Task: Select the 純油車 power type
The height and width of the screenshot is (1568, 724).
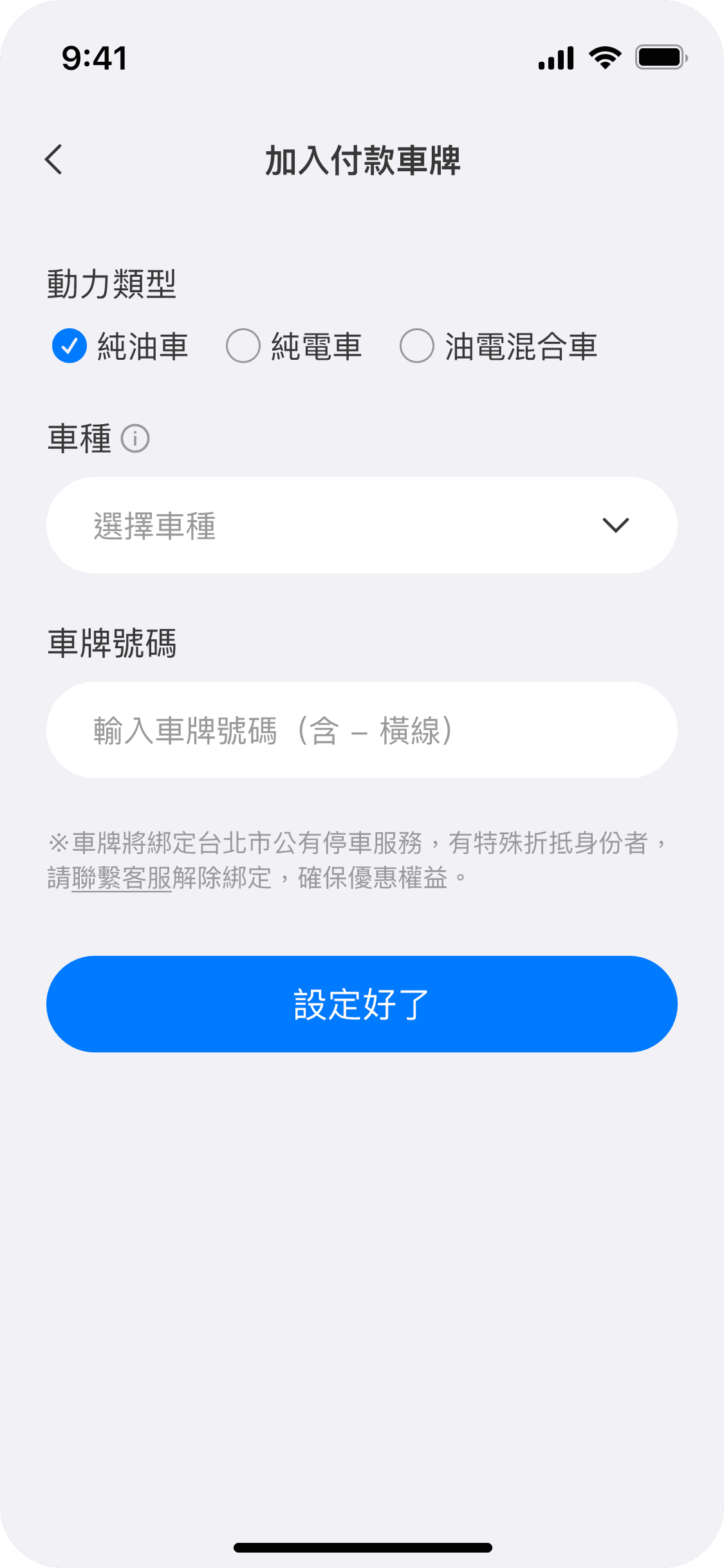Action: click(120, 346)
